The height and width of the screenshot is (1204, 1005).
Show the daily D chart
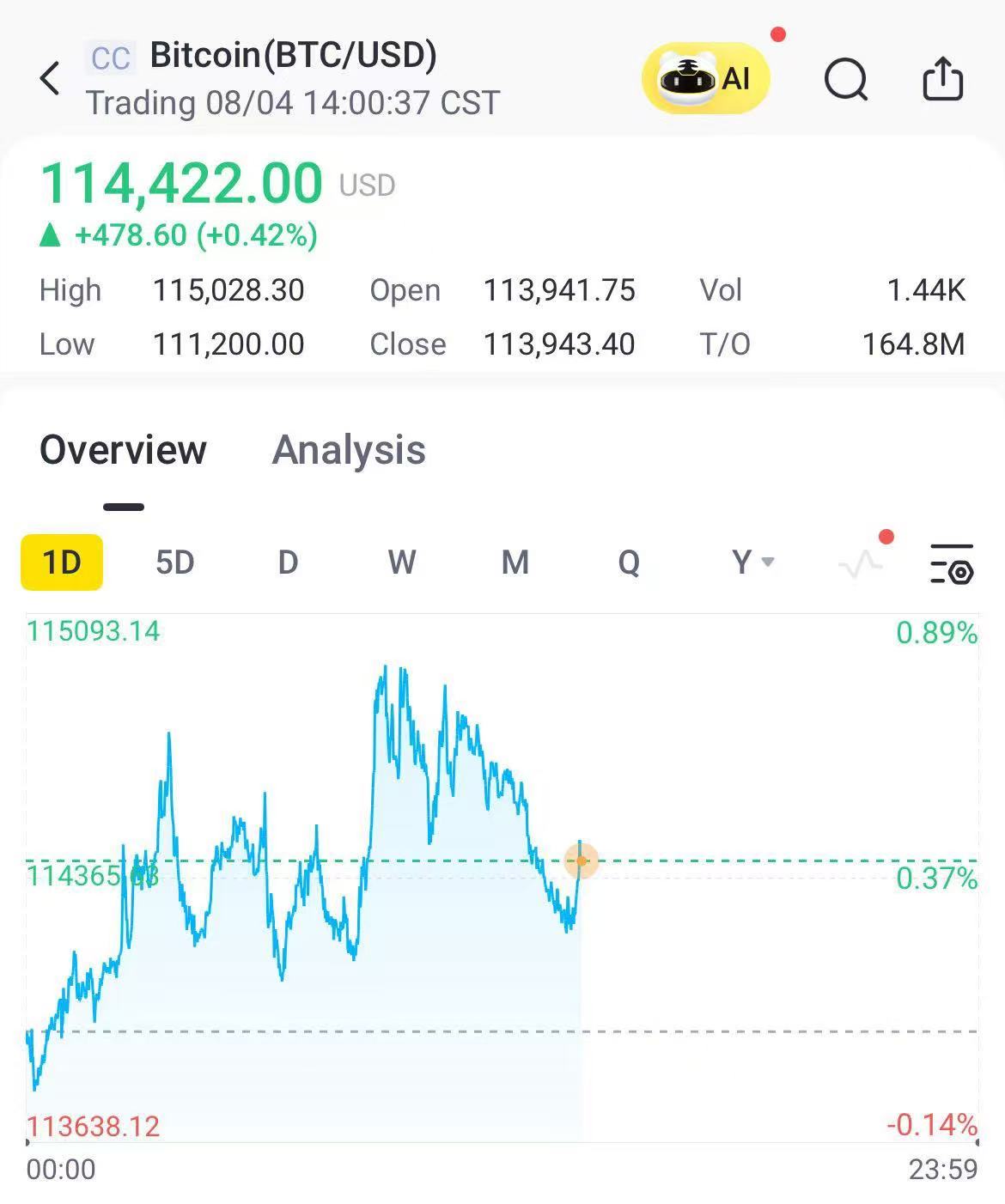point(288,562)
